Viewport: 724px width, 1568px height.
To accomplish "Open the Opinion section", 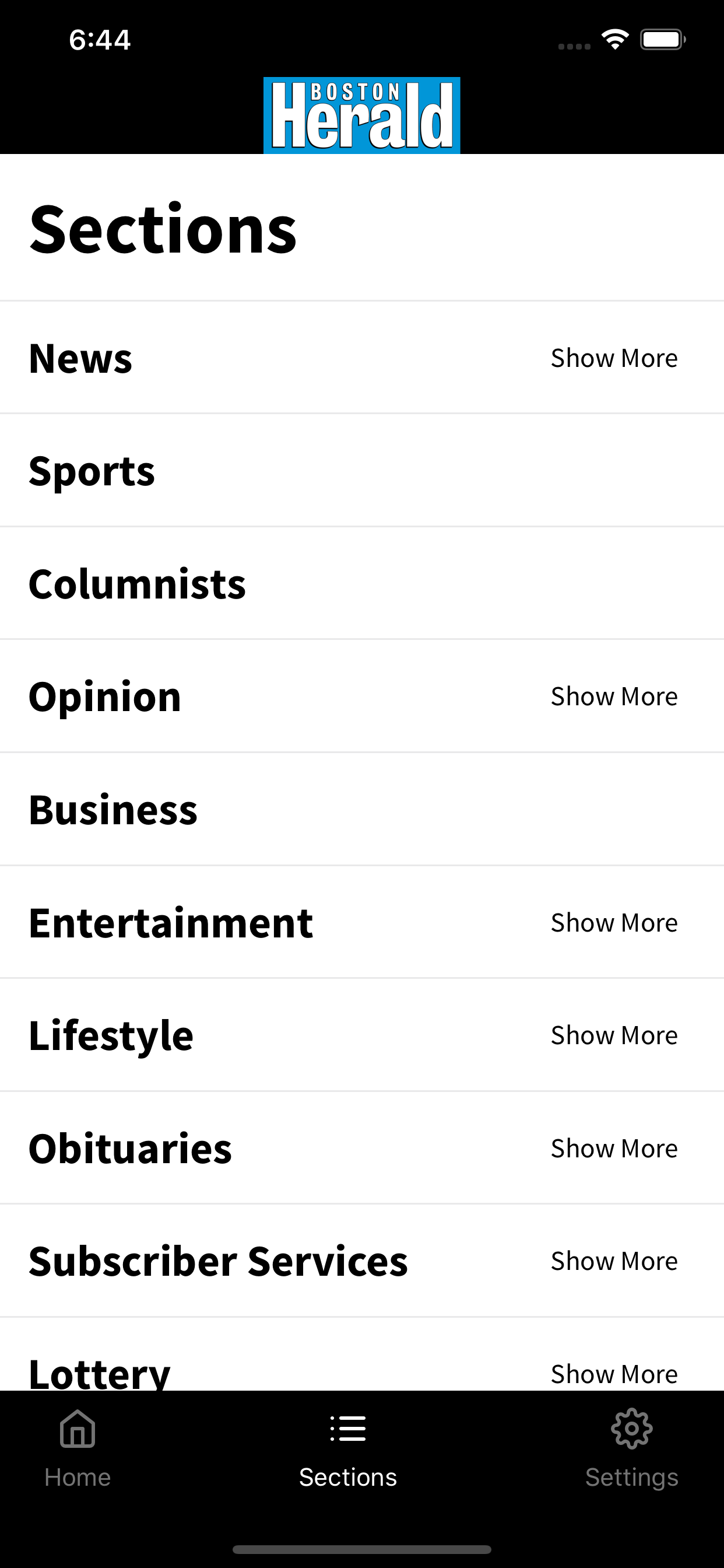I will point(105,697).
